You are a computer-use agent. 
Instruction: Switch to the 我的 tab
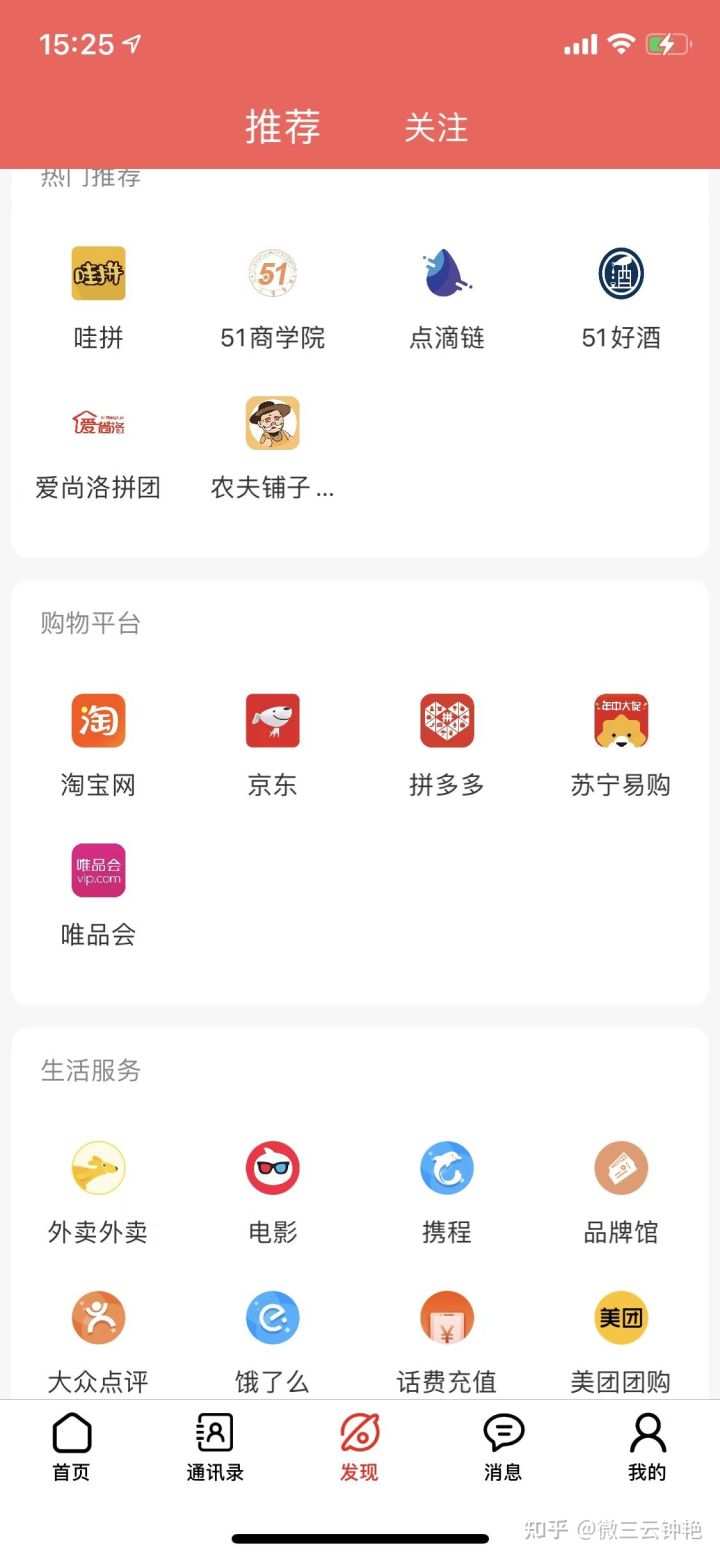pos(647,1446)
